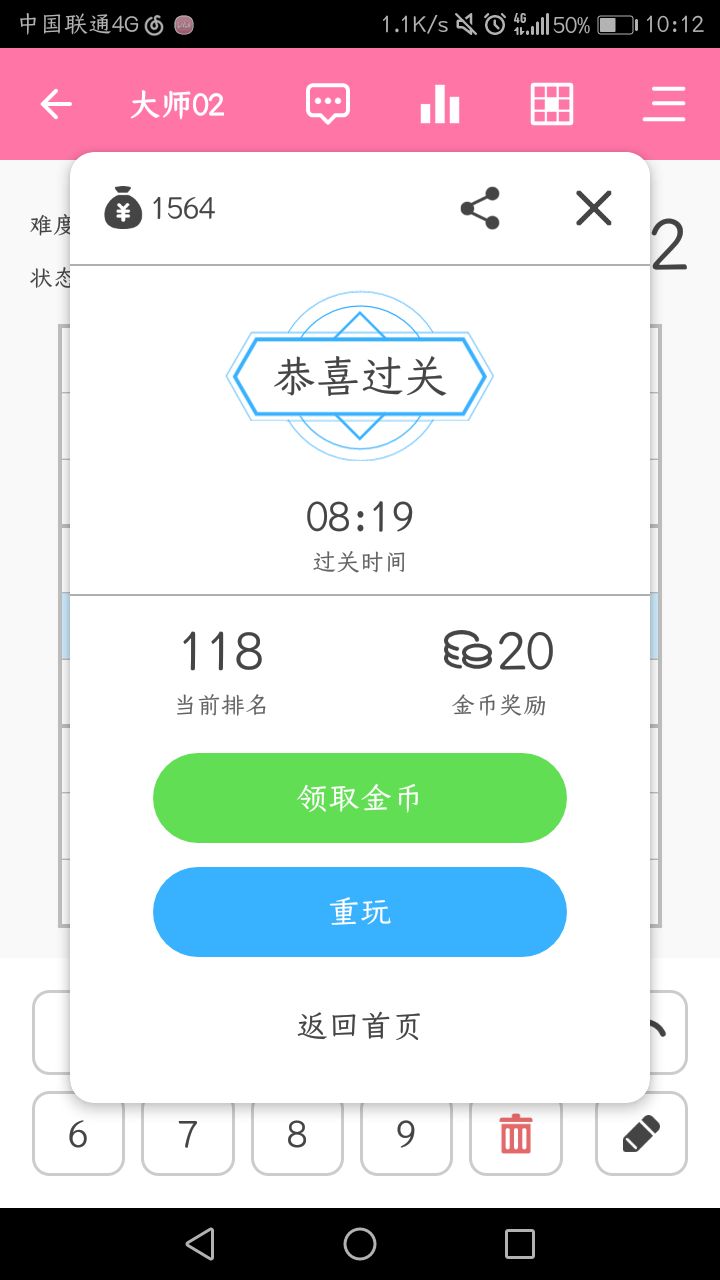Enter the number 6
Image resolution: width=720 pixels, height=1280 pixels.
pos(78,1133)
